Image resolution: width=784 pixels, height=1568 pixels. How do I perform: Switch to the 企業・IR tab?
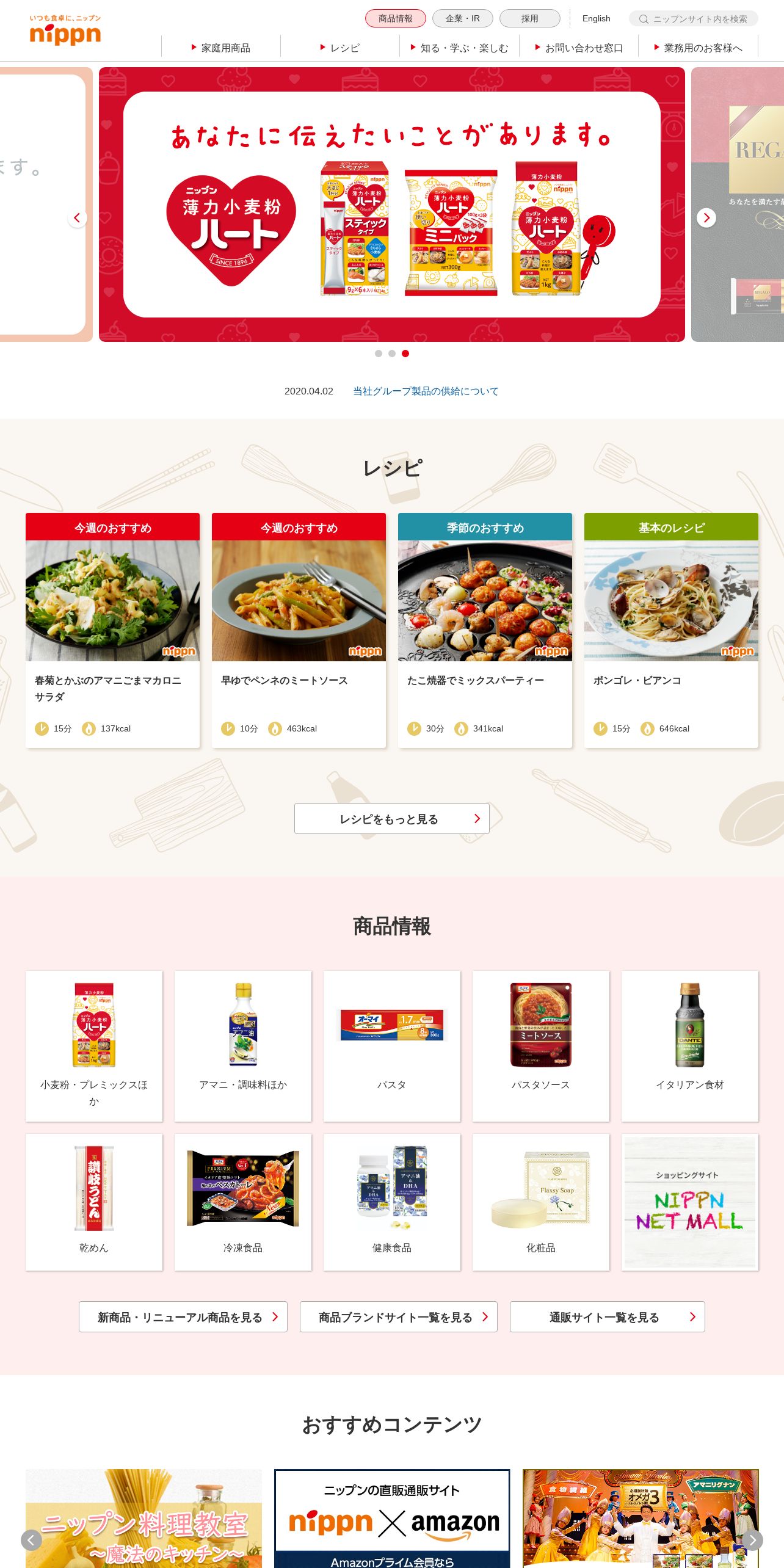[463, 18]
